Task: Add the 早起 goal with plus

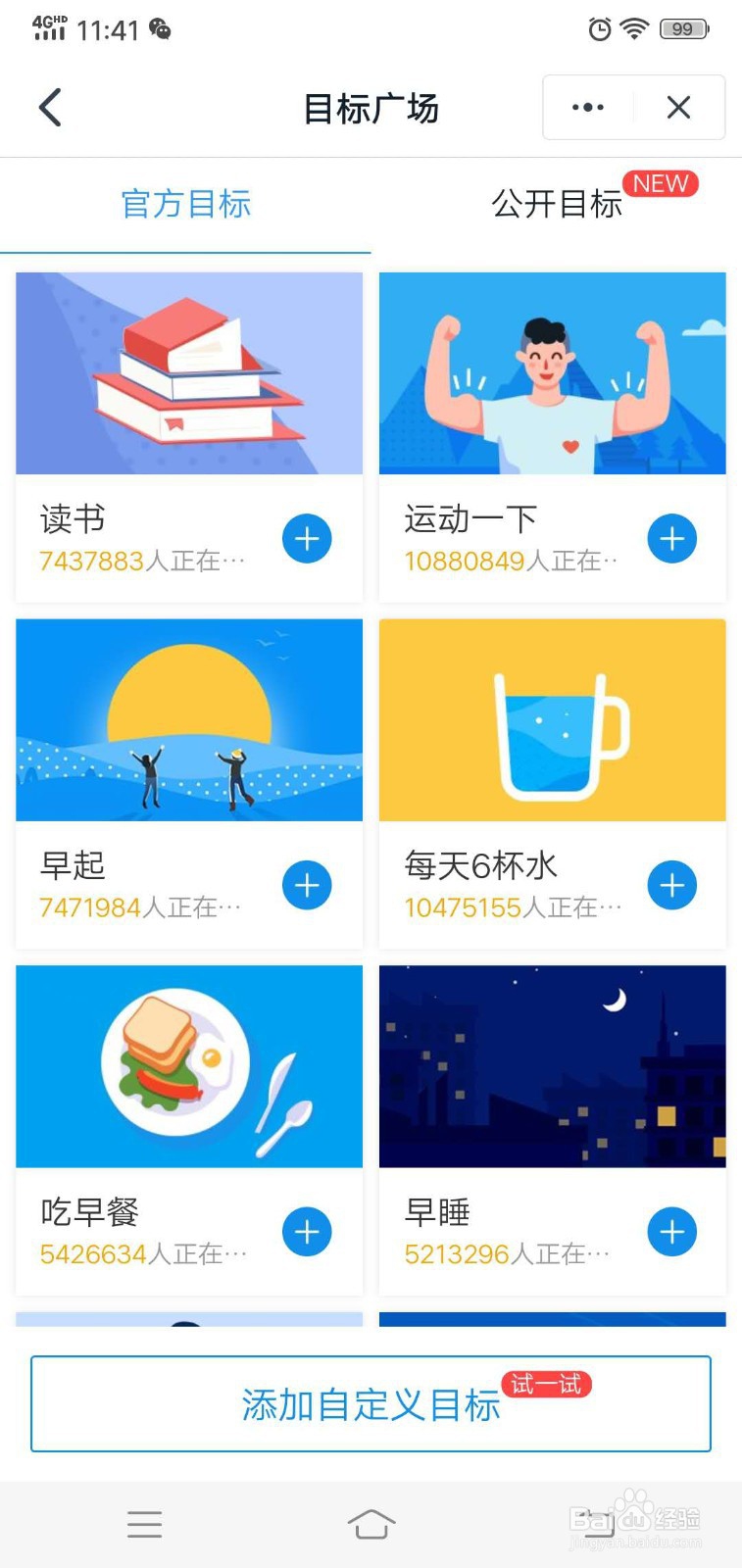Action: (x=307, y=886)
